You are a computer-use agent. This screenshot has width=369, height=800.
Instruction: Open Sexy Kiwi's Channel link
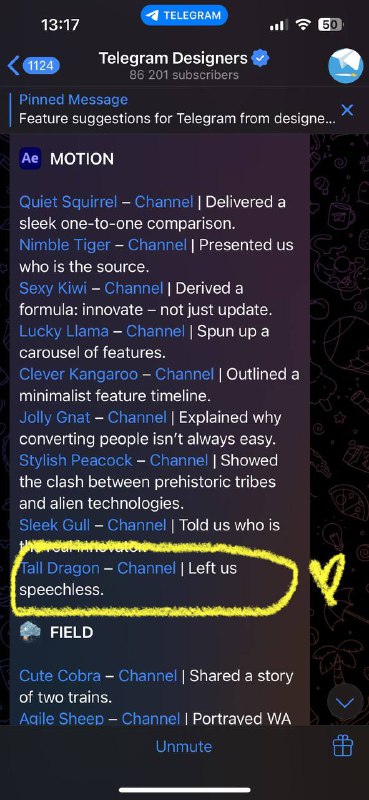point(134,288)
